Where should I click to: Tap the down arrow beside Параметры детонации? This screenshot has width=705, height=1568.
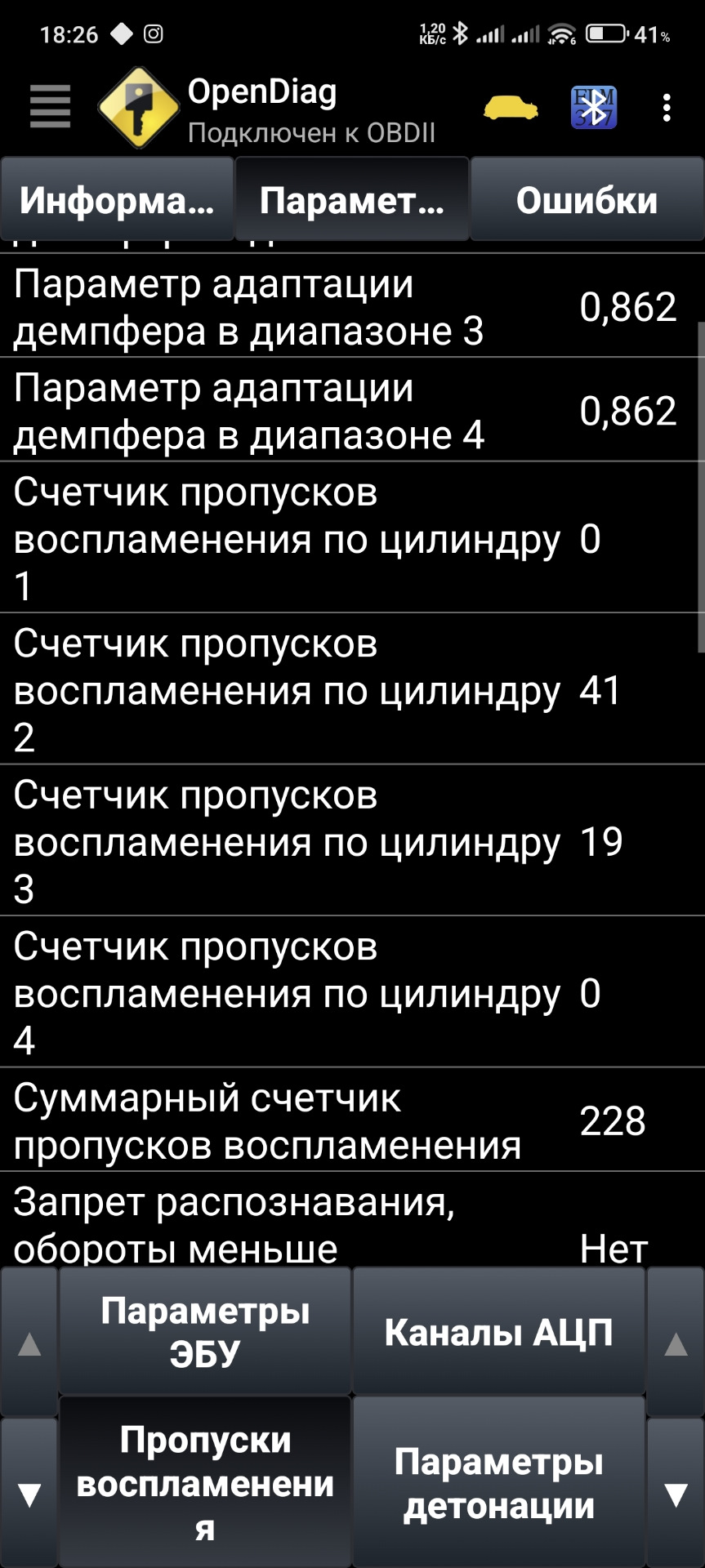676,1494
